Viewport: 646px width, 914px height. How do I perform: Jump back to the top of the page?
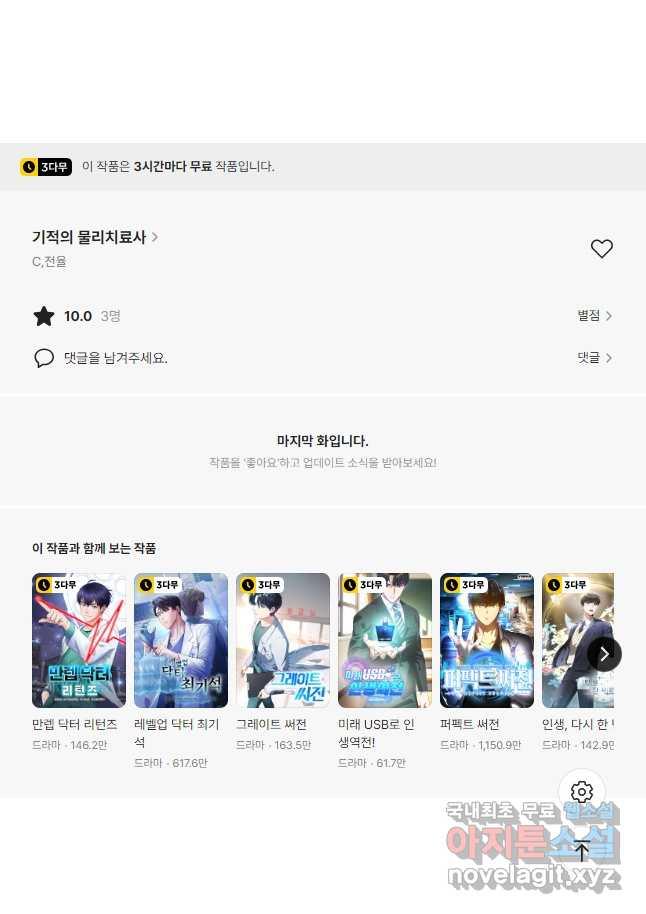pos(582,850)
